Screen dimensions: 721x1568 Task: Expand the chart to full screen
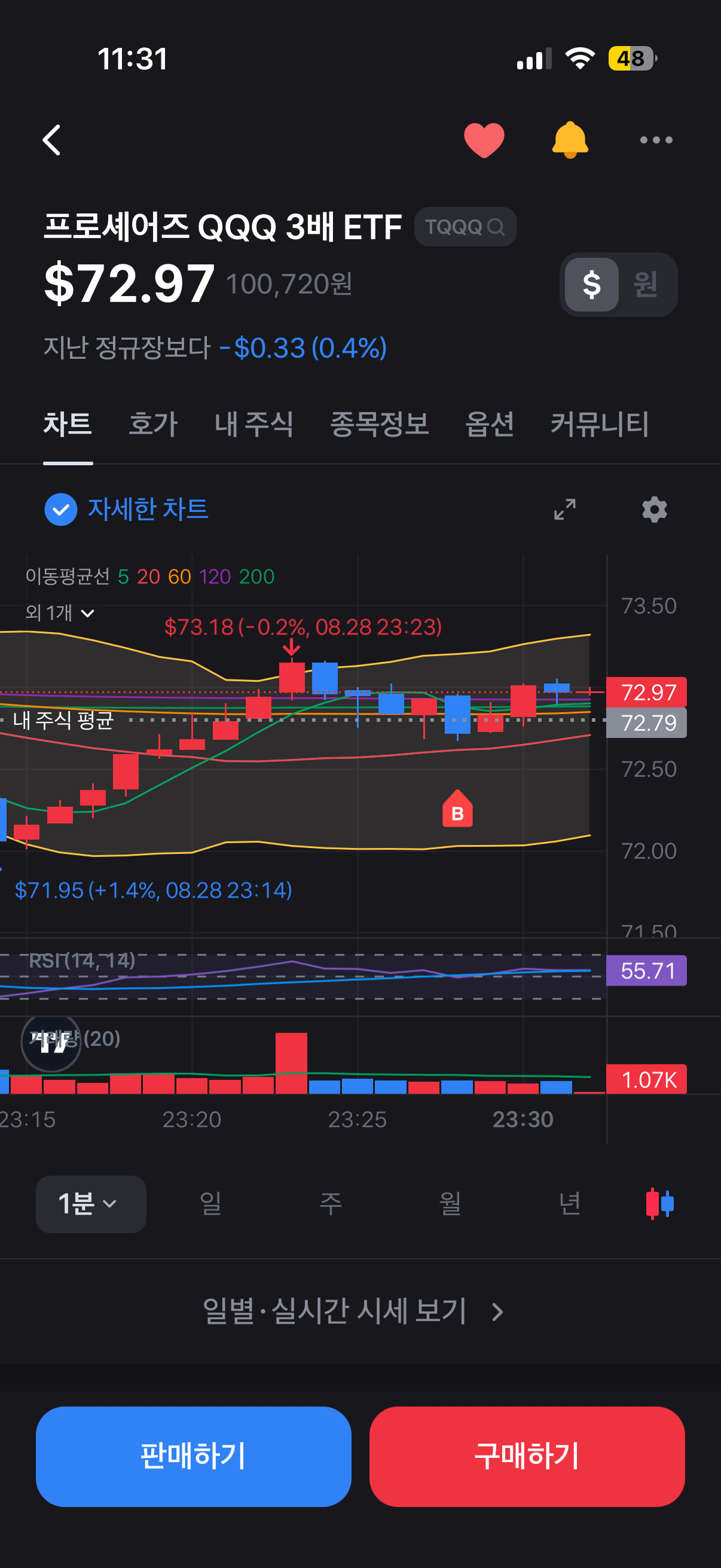(564, 510)
